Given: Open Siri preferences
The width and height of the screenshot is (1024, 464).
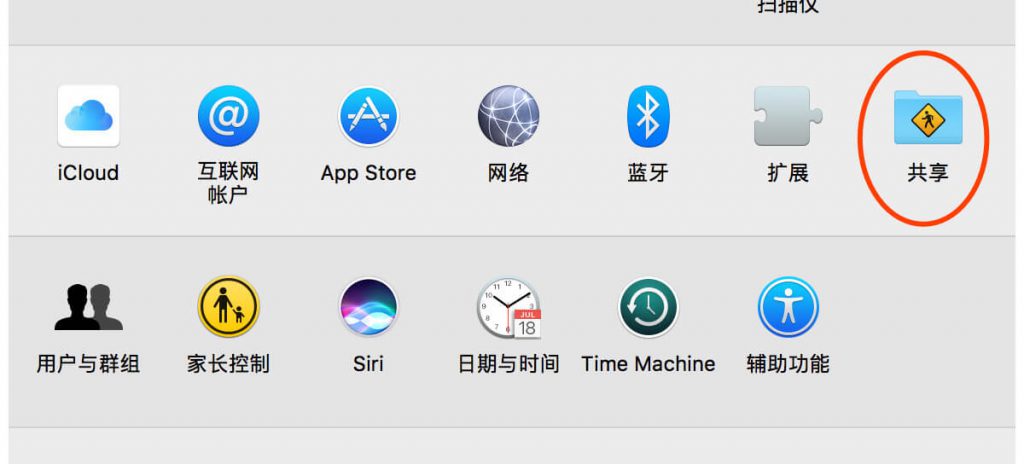Looking at the screenshot, I should coord(368,308).
